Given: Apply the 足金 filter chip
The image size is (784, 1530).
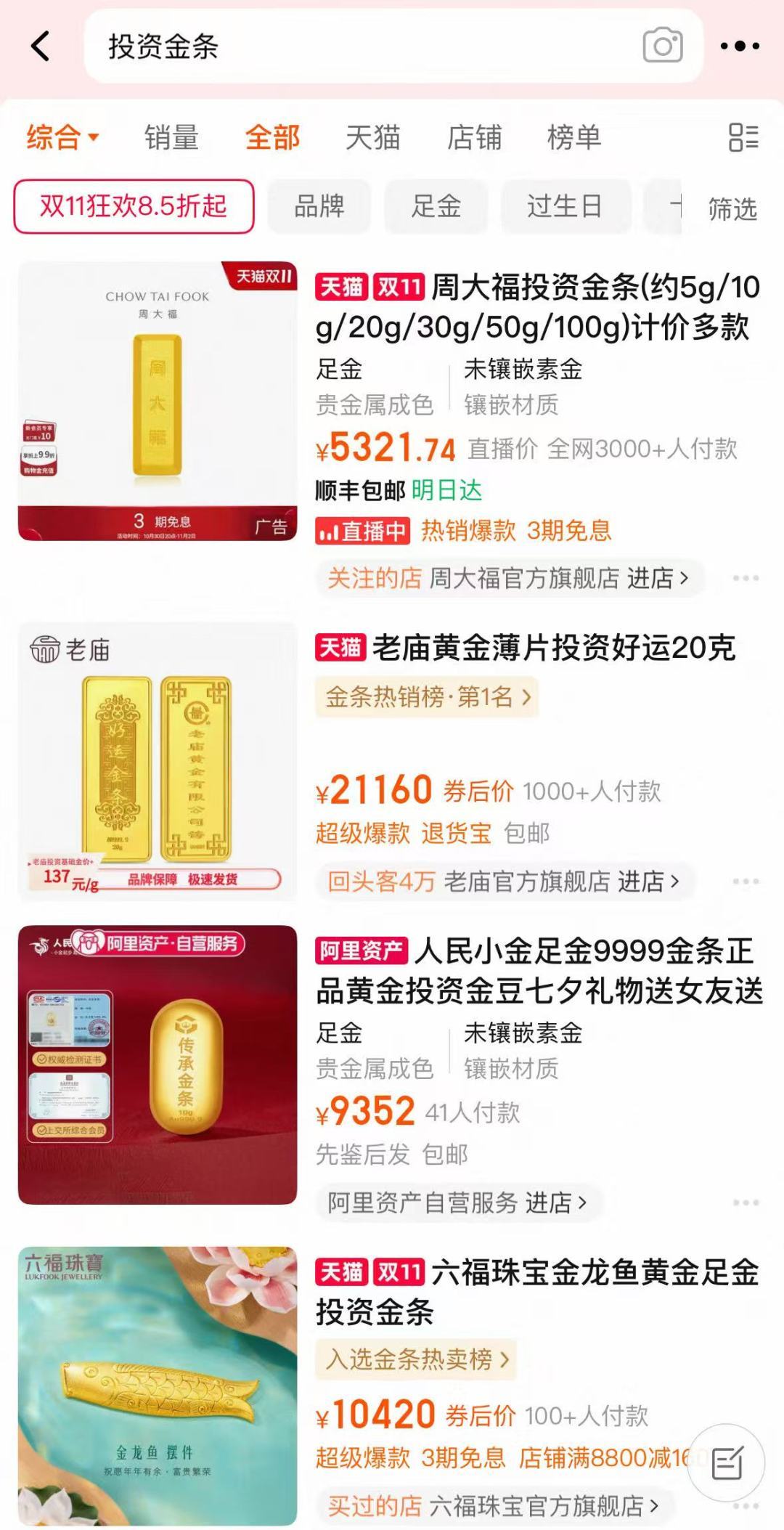Looking at the screenshot, I should click(436, 206).
